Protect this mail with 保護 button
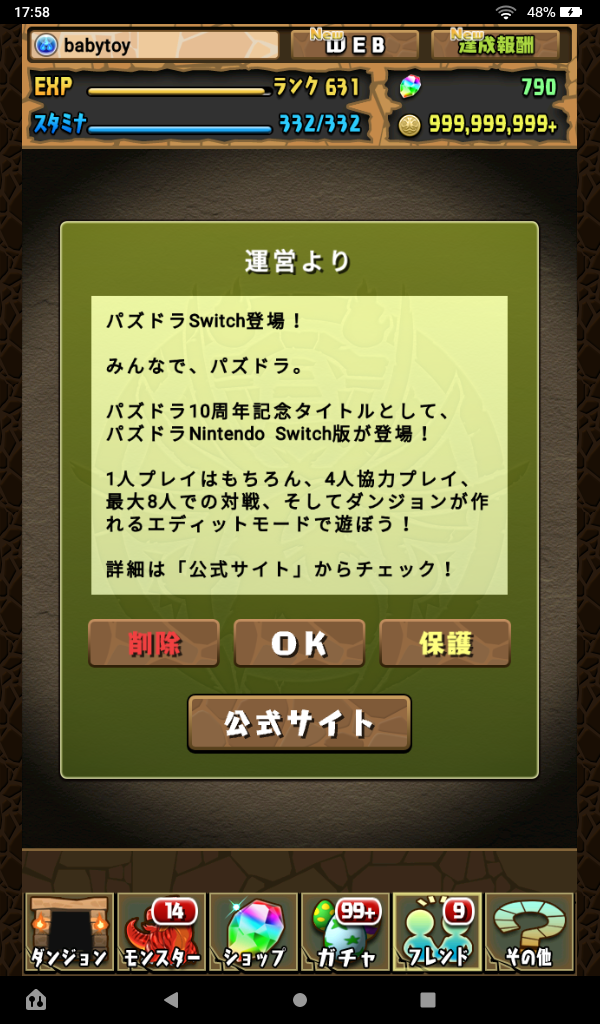Image resolution: width=600 pixels, height=1024 pixels. pos(445,643)
